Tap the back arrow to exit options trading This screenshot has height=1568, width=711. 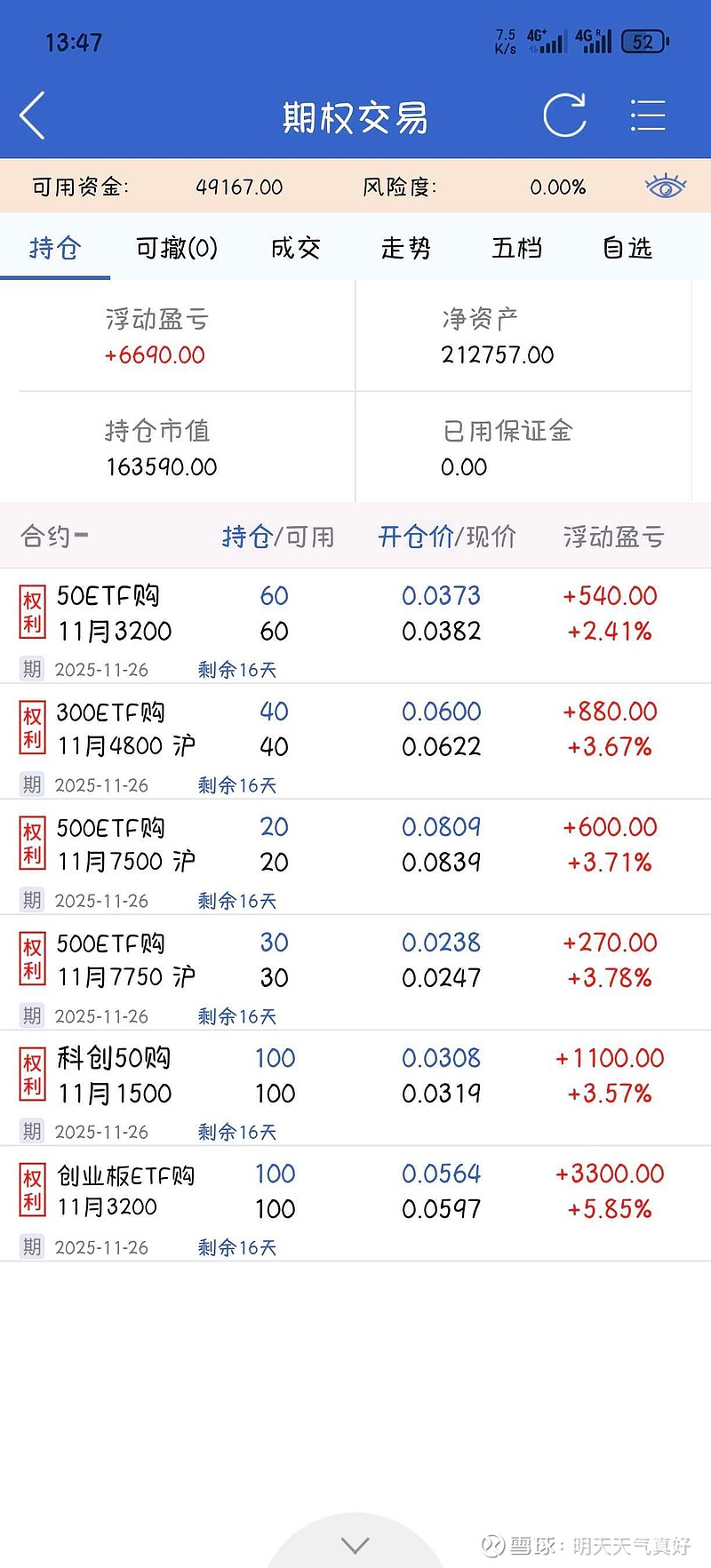click(32, 115)
